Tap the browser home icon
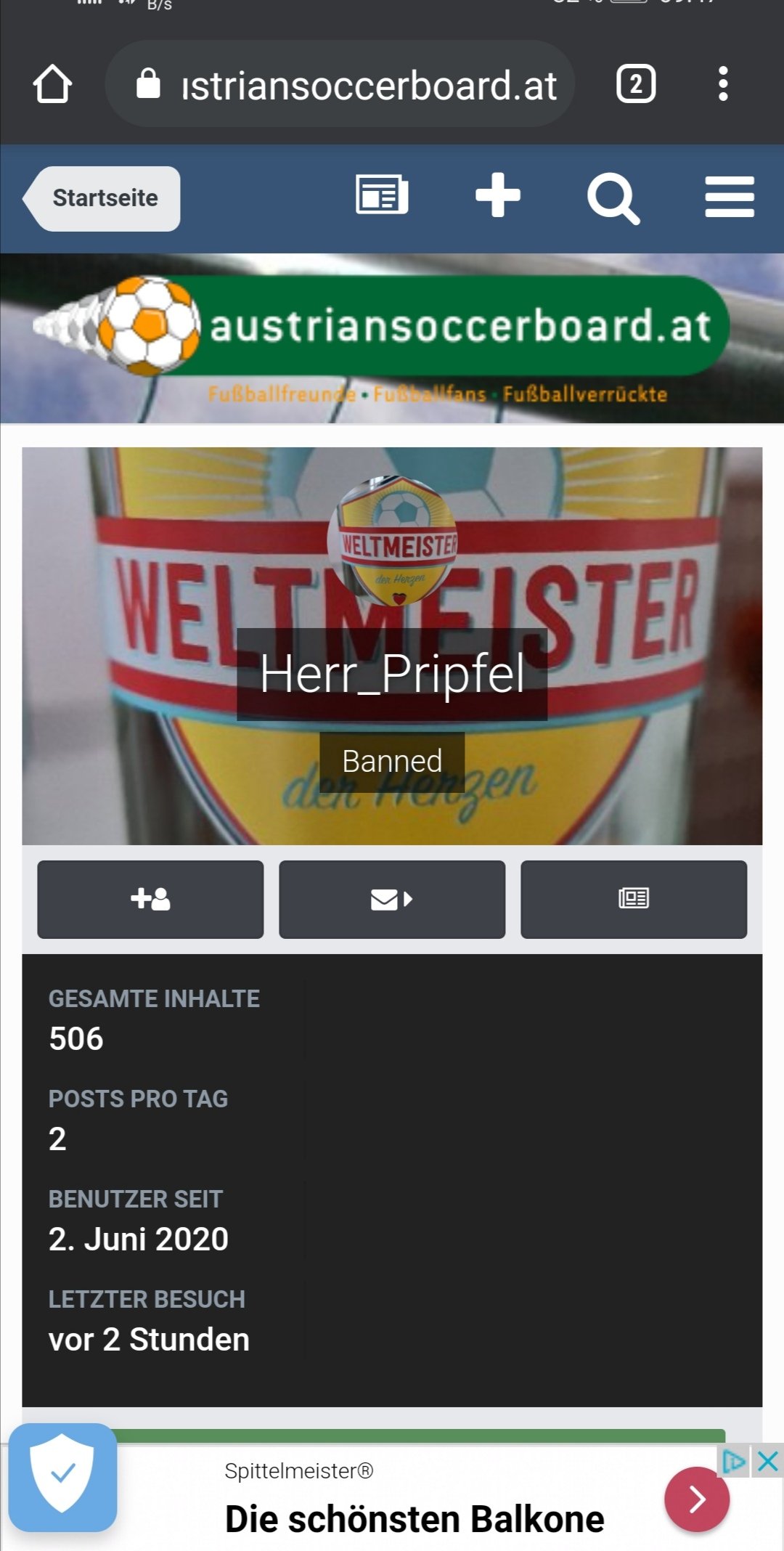This screenshot has width=784, height=1551. [x=52, y=84]
